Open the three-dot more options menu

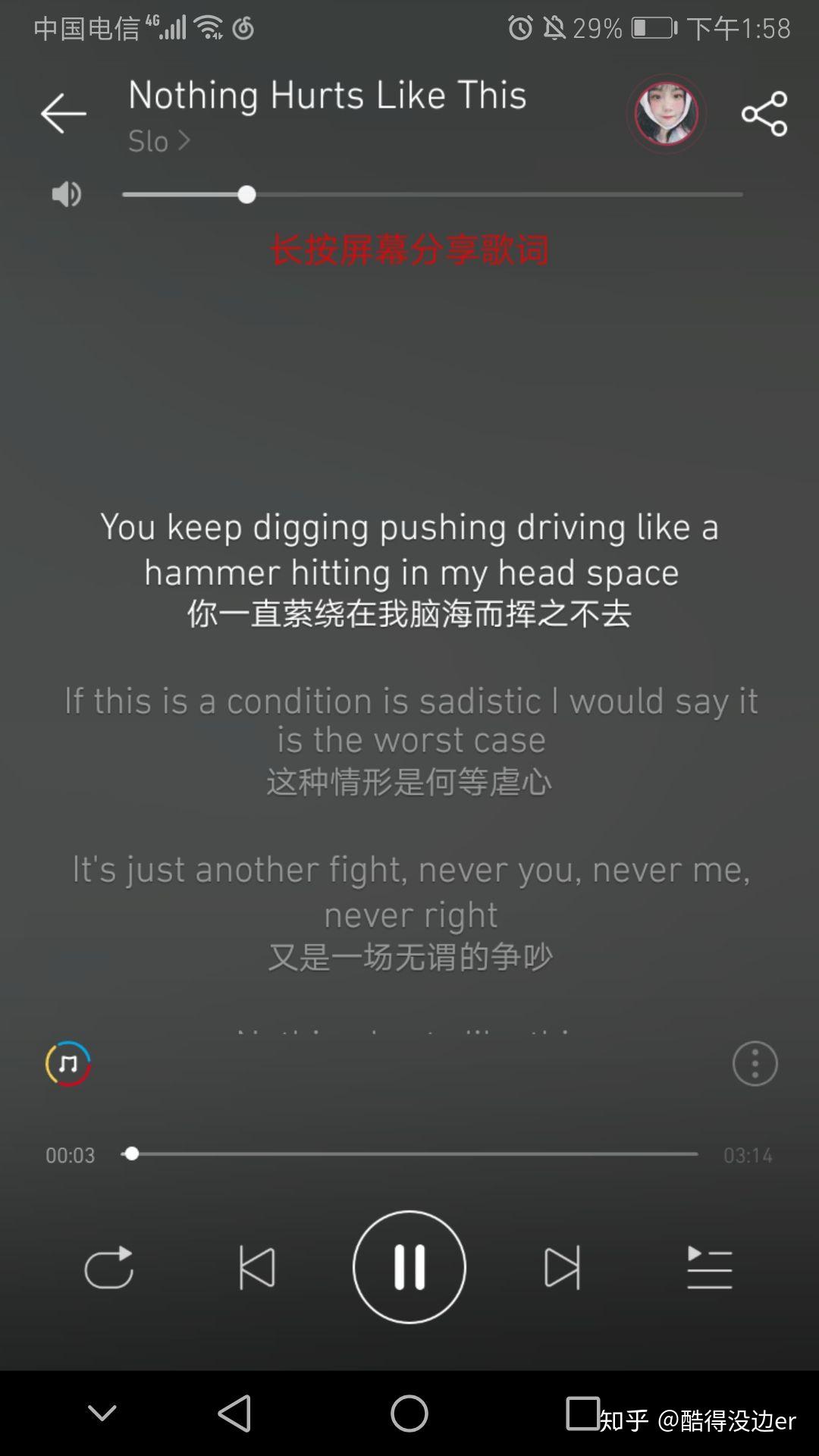755,1063
